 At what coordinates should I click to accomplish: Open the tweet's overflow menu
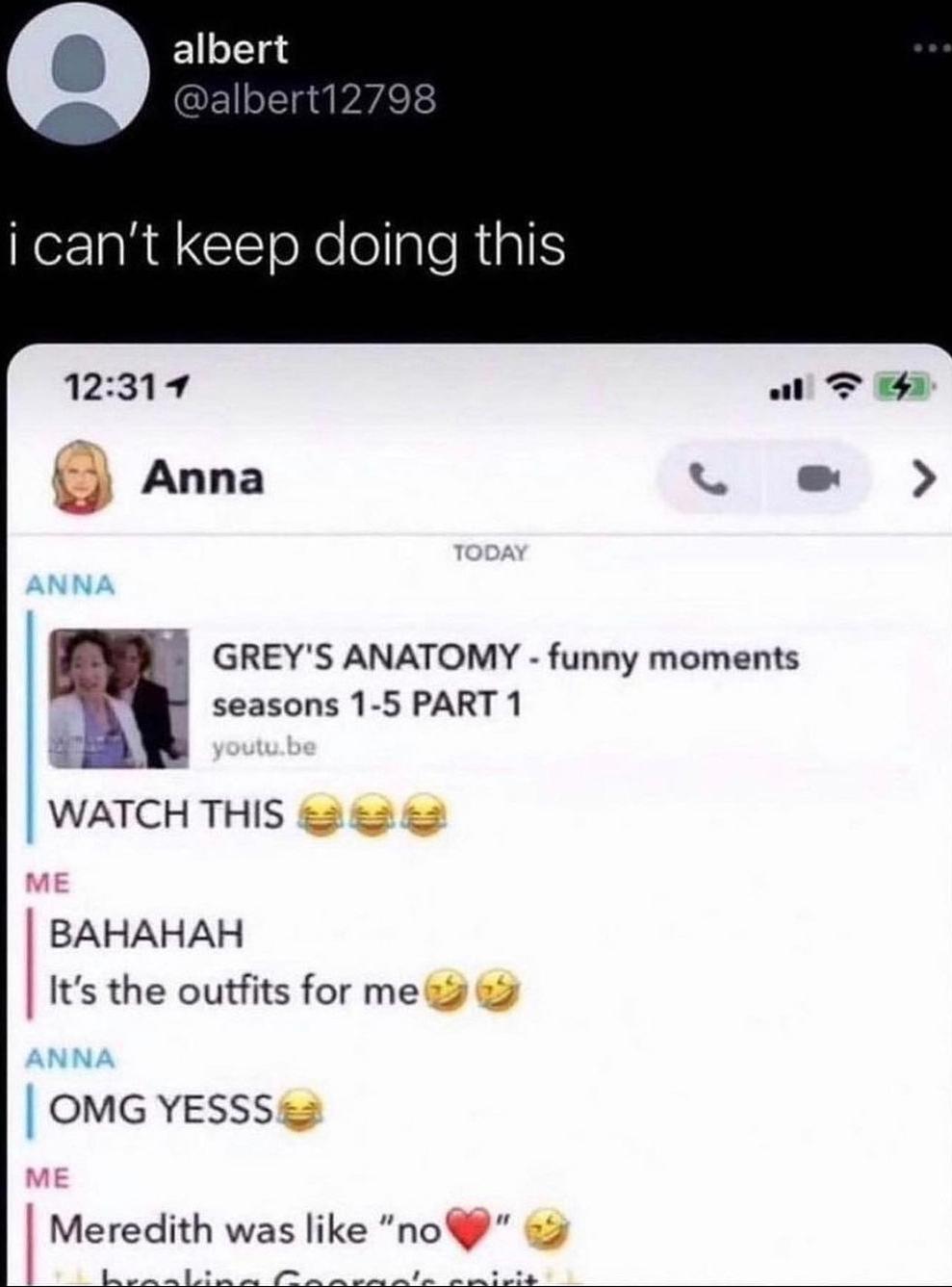click(x=931, y=49)
